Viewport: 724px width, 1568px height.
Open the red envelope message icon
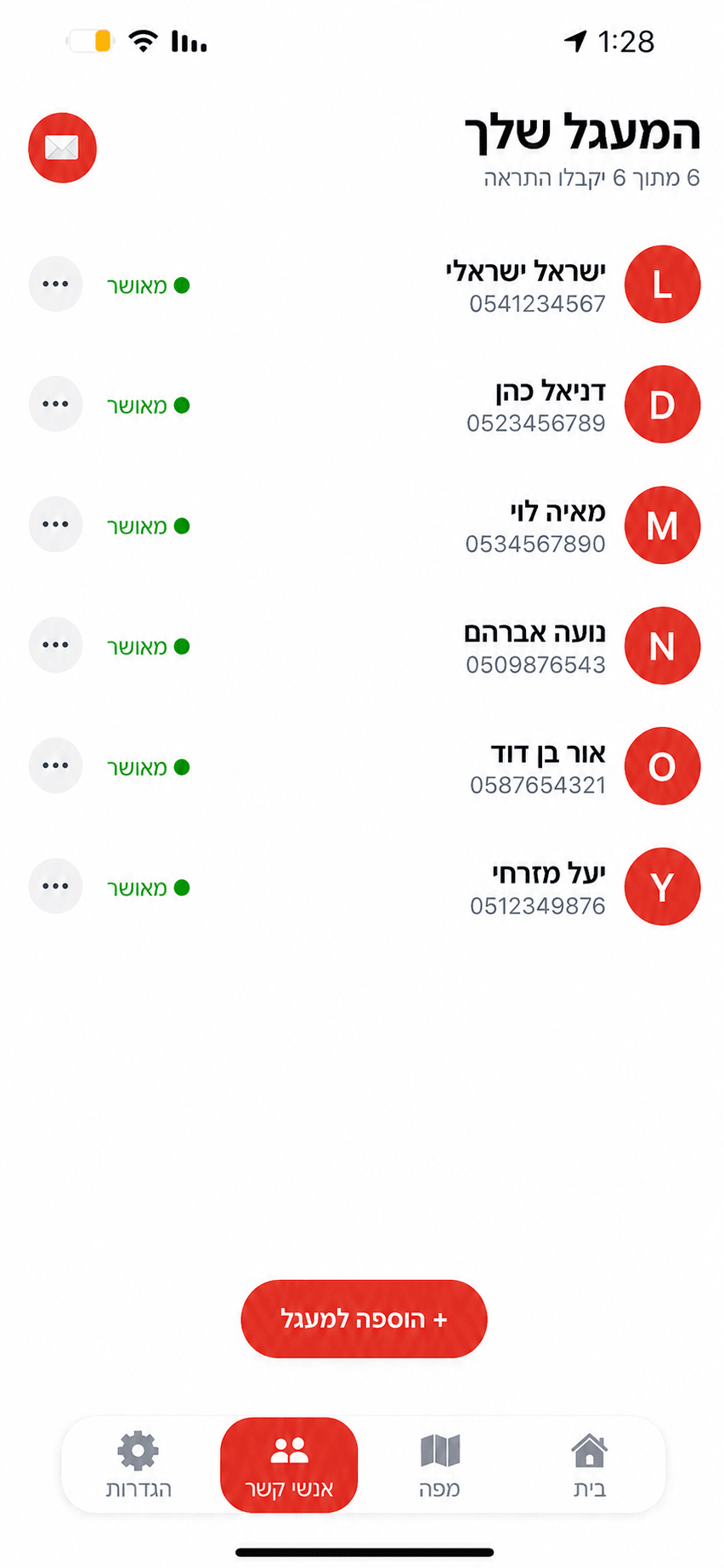click(61, 147)
